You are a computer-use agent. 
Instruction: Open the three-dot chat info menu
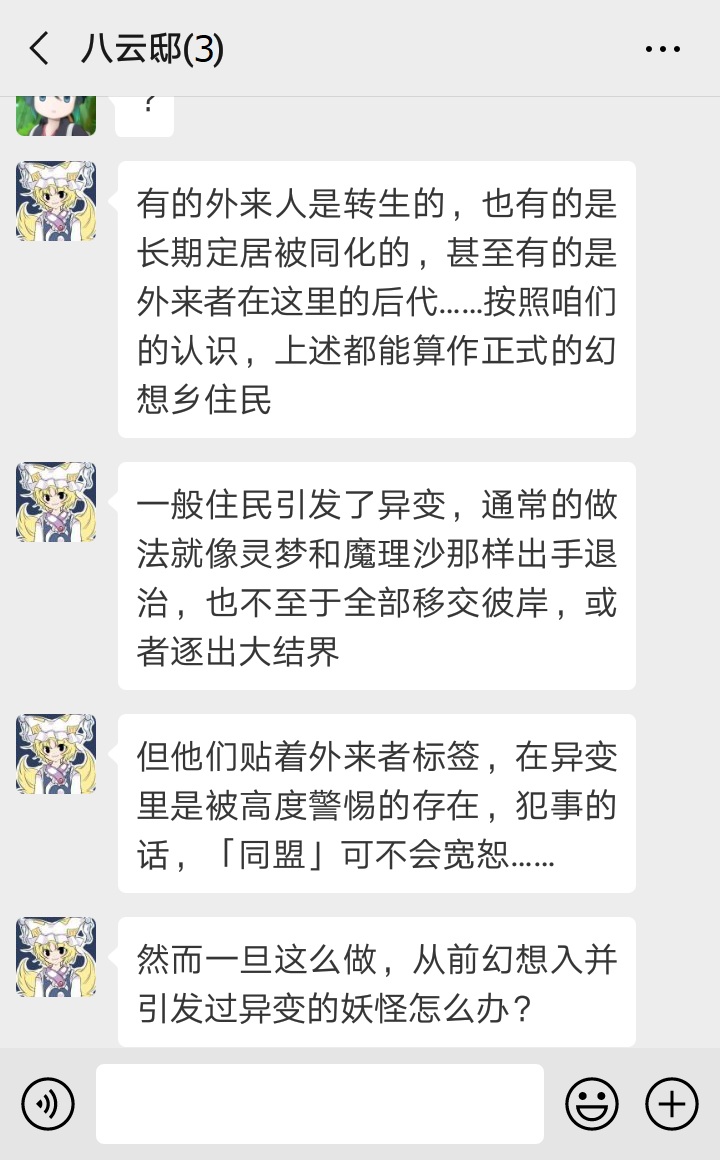(x=662, y=49)
